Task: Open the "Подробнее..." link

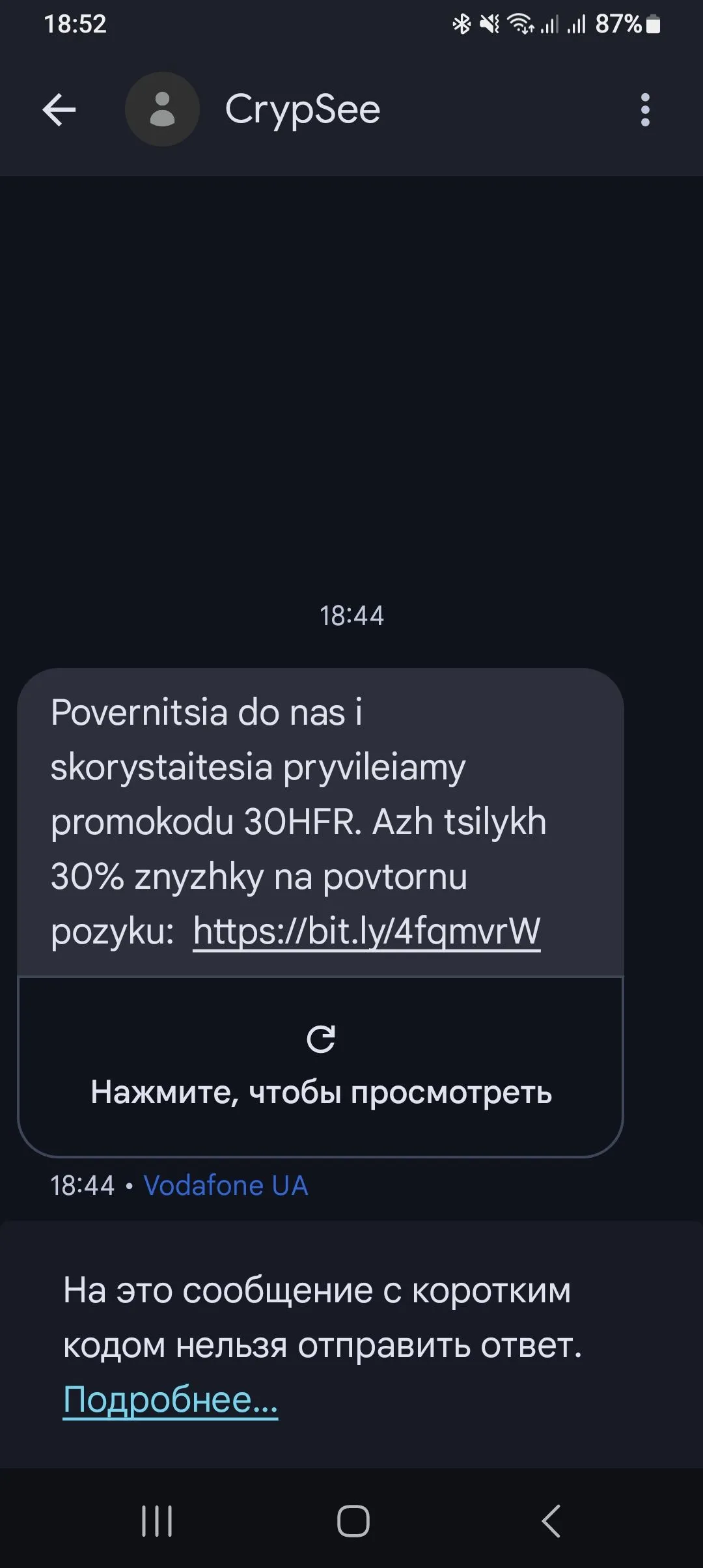Action: pos(171,1399)
